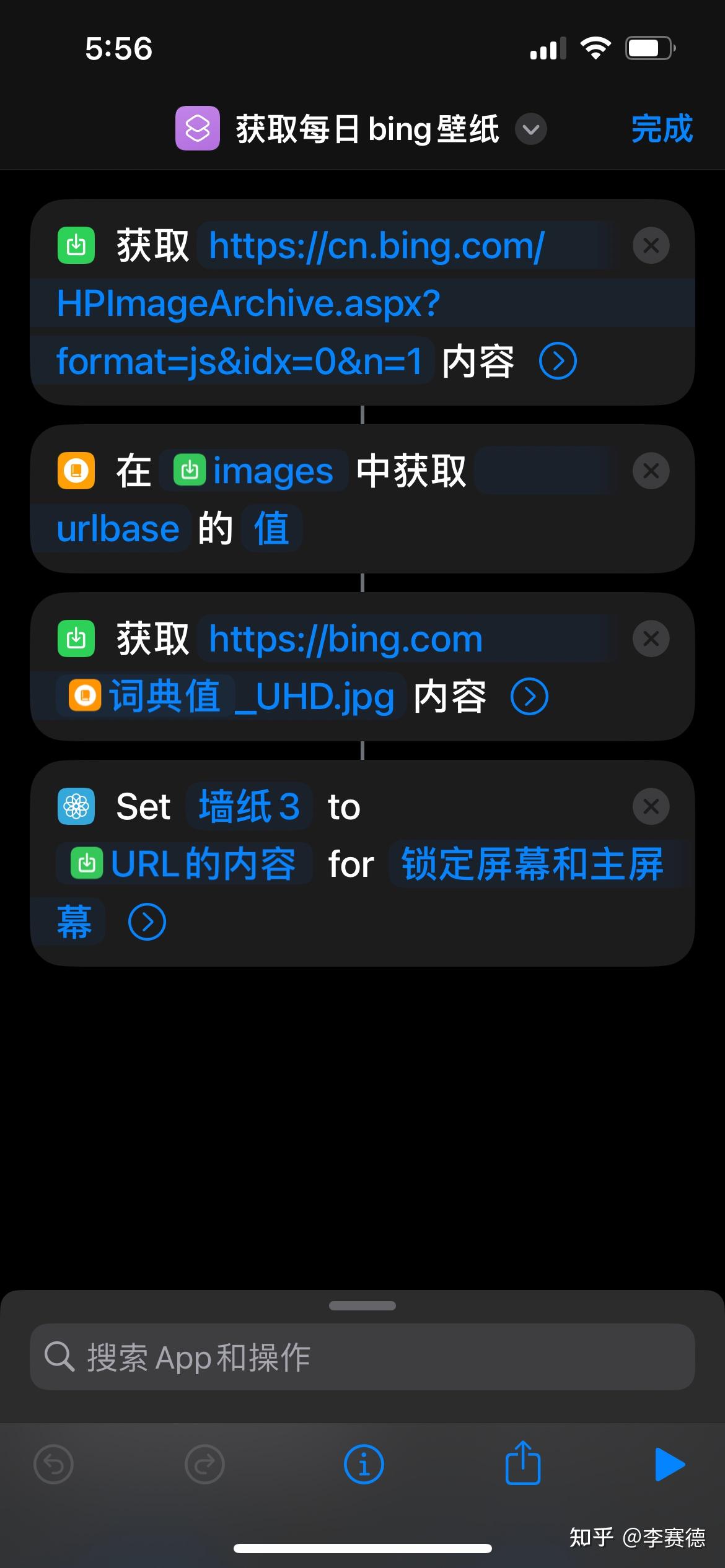The width and height of the screenshot is (725, 1568).
Task: Expand the Set Wallpaper action details
Action: point(147,921)
